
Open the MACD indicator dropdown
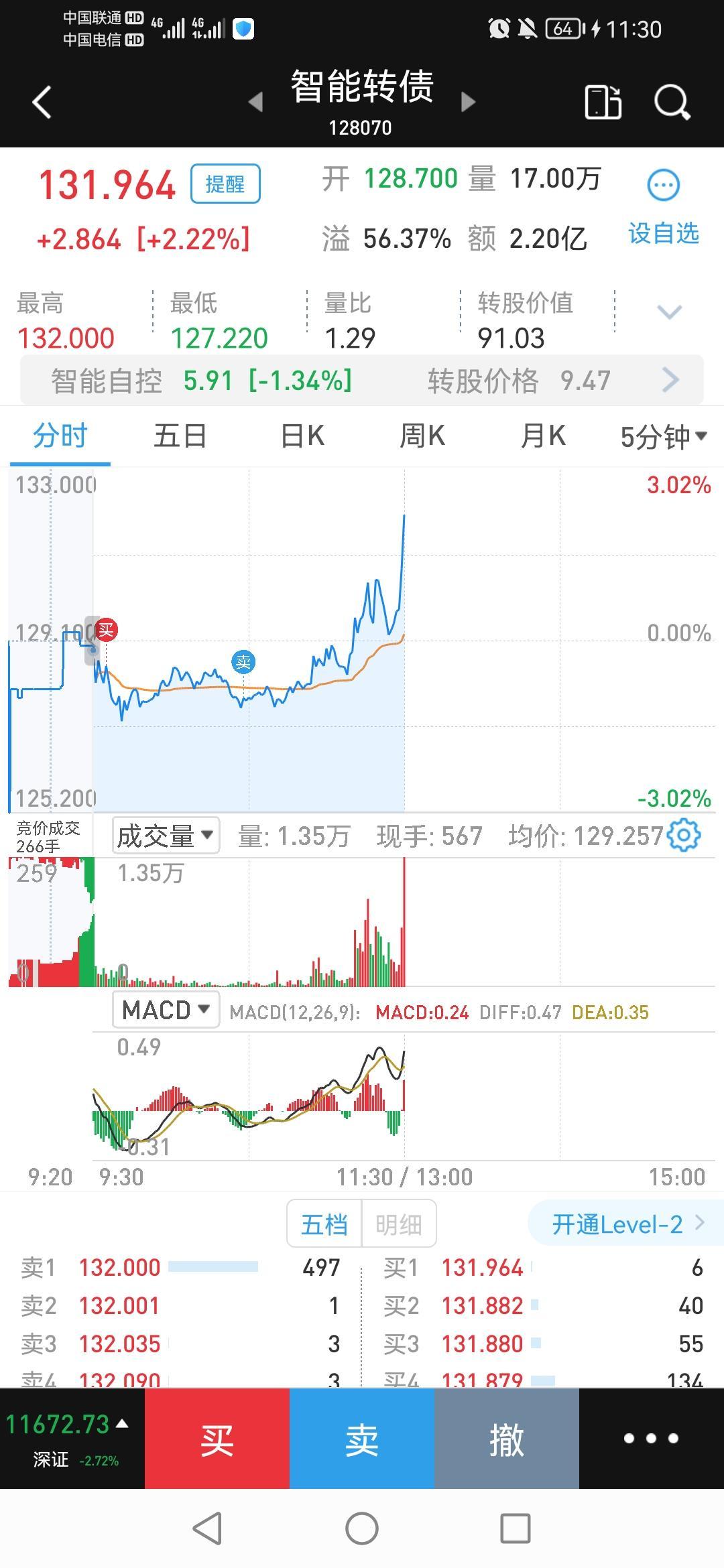click(x=166, y=1009)
